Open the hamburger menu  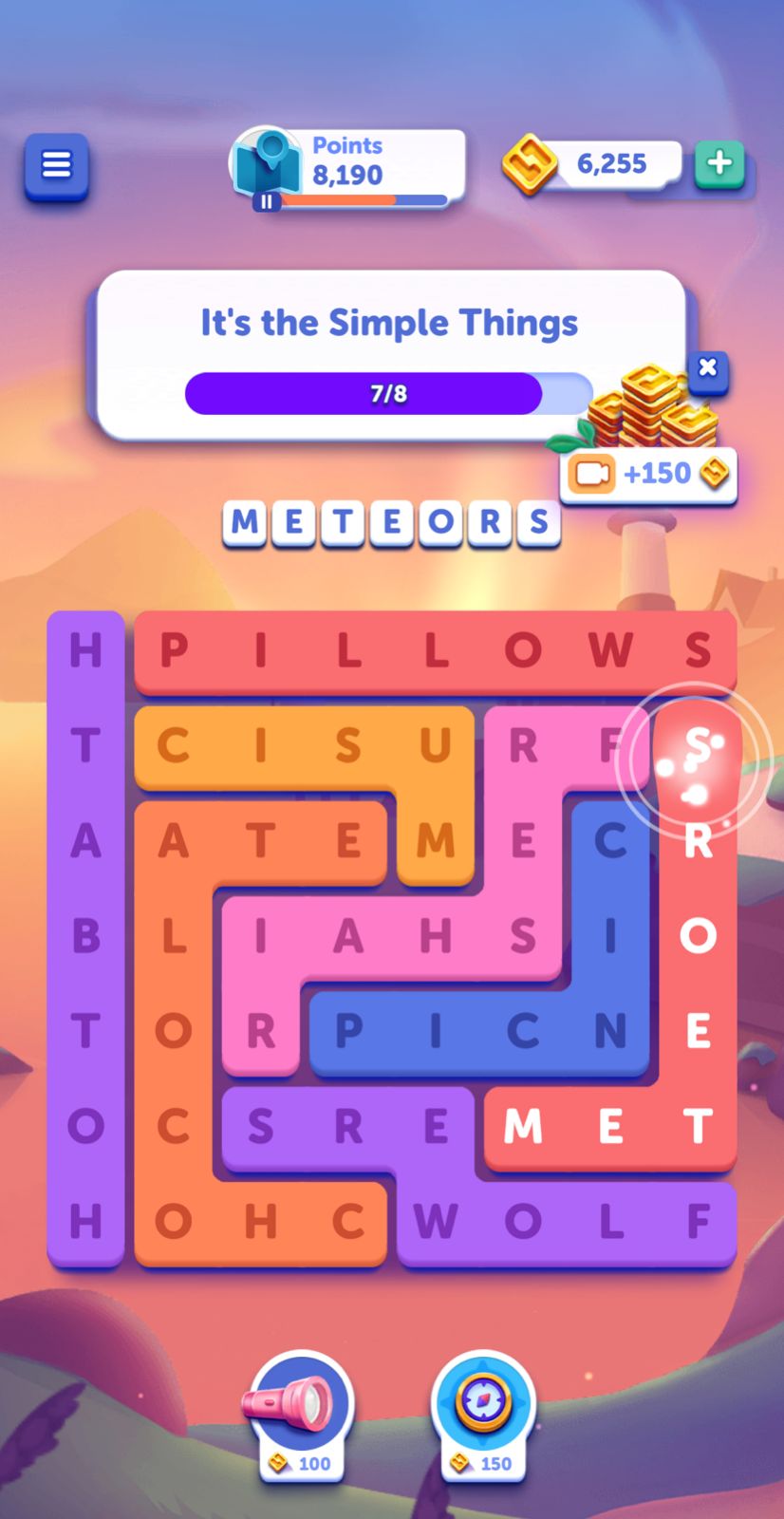point(56,166)
